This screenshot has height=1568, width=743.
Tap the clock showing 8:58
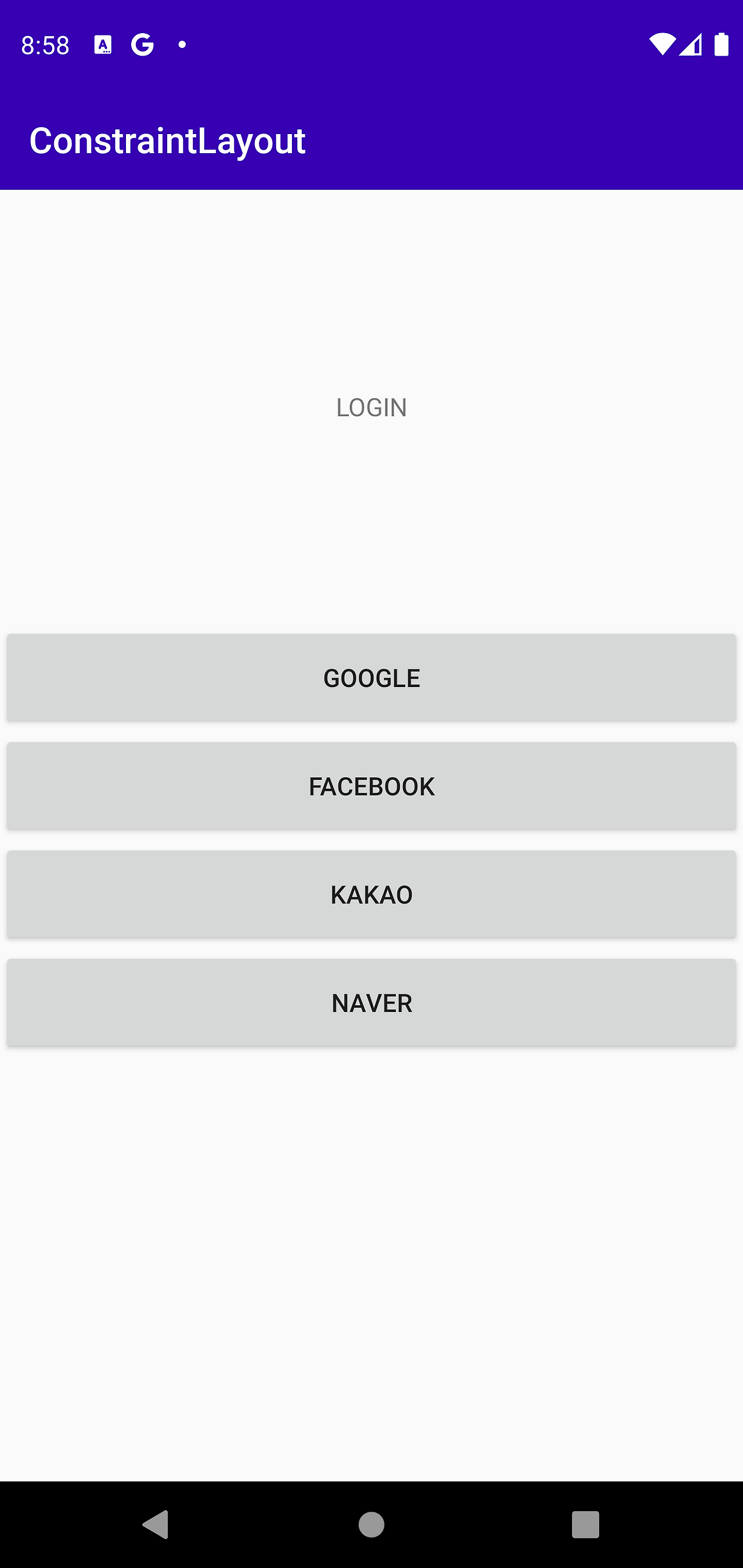point(45,45)
